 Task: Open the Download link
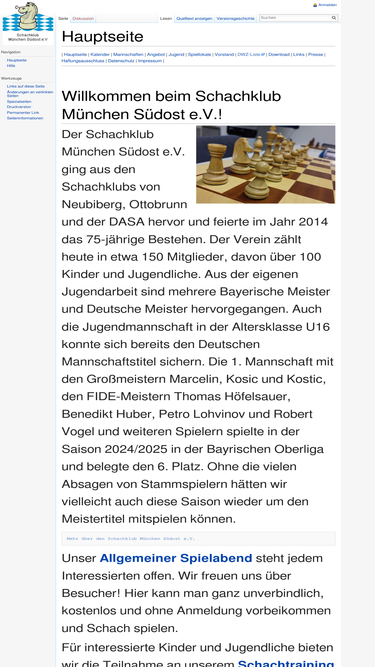278,54
